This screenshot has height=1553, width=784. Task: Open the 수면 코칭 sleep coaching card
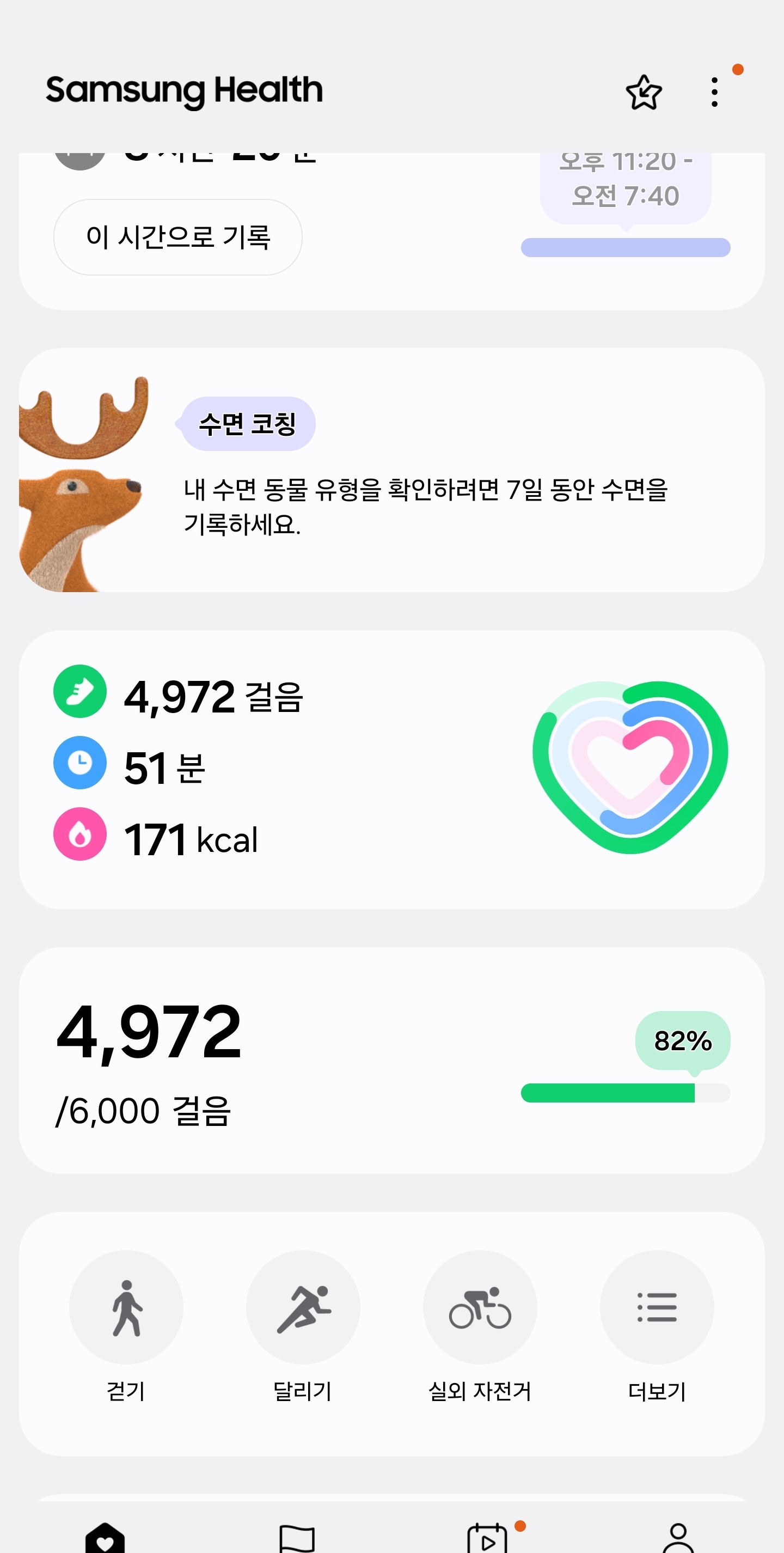click(x=391, y=470)
